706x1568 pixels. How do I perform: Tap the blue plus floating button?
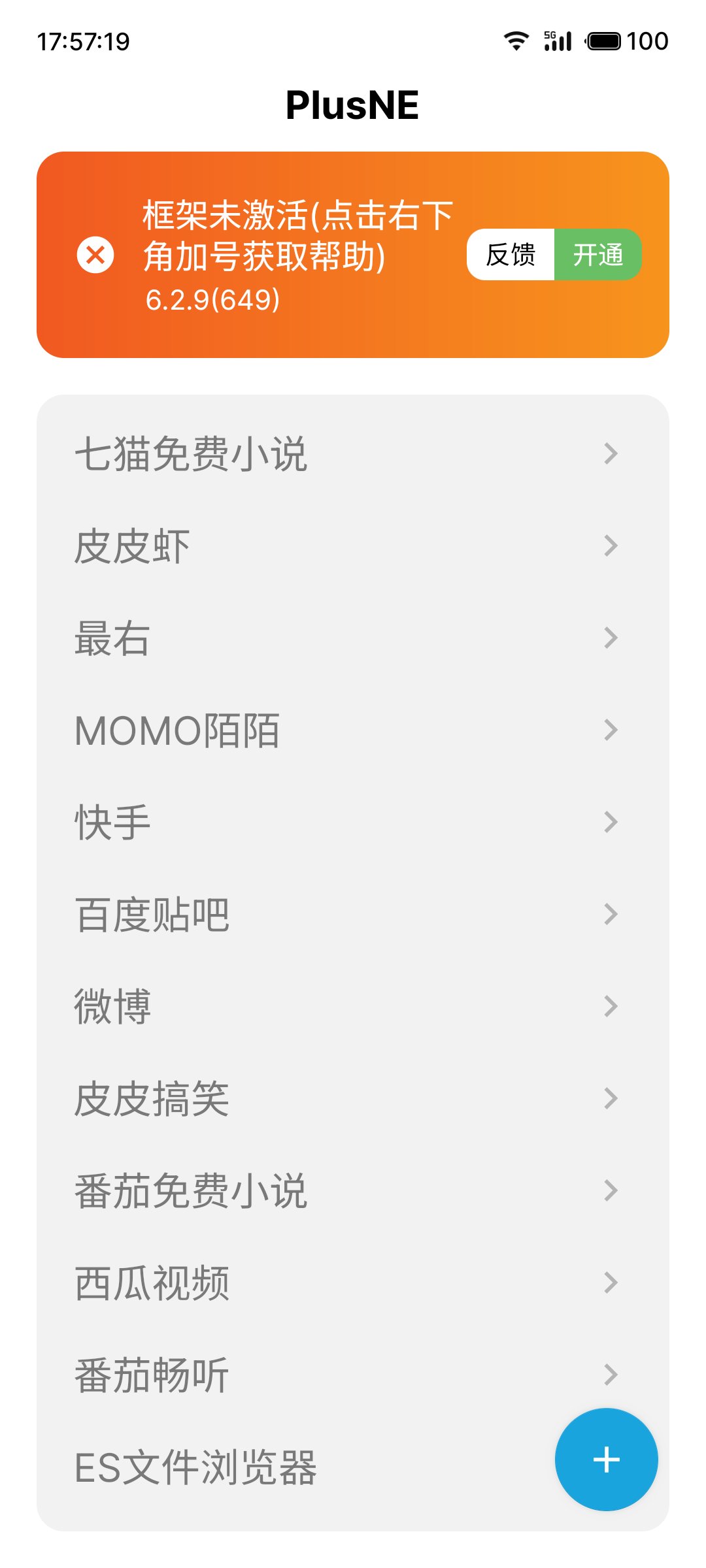(606, 1459)
